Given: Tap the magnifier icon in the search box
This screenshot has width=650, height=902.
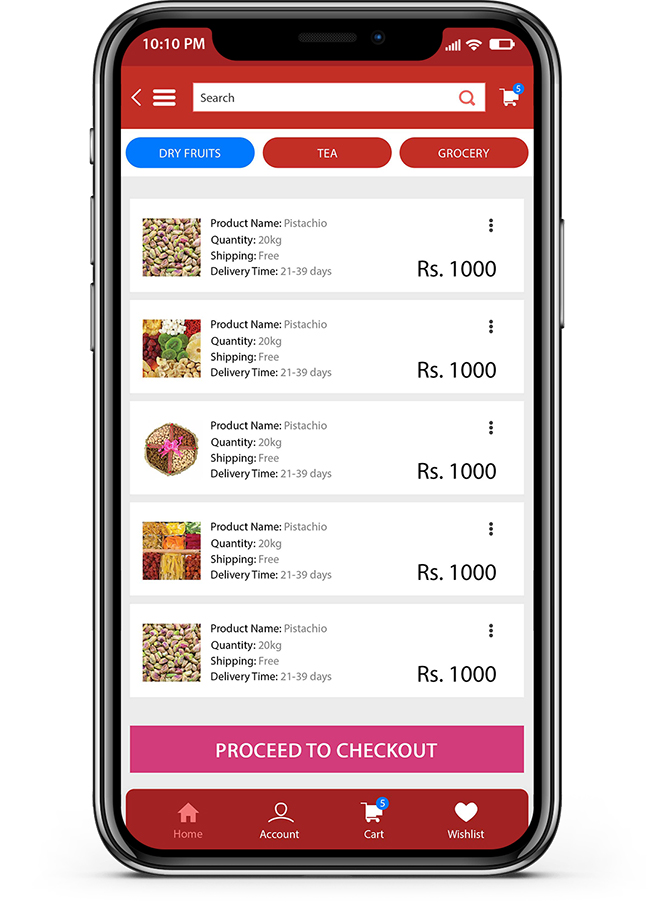Looking at the screenshot, I should point(467,98).
